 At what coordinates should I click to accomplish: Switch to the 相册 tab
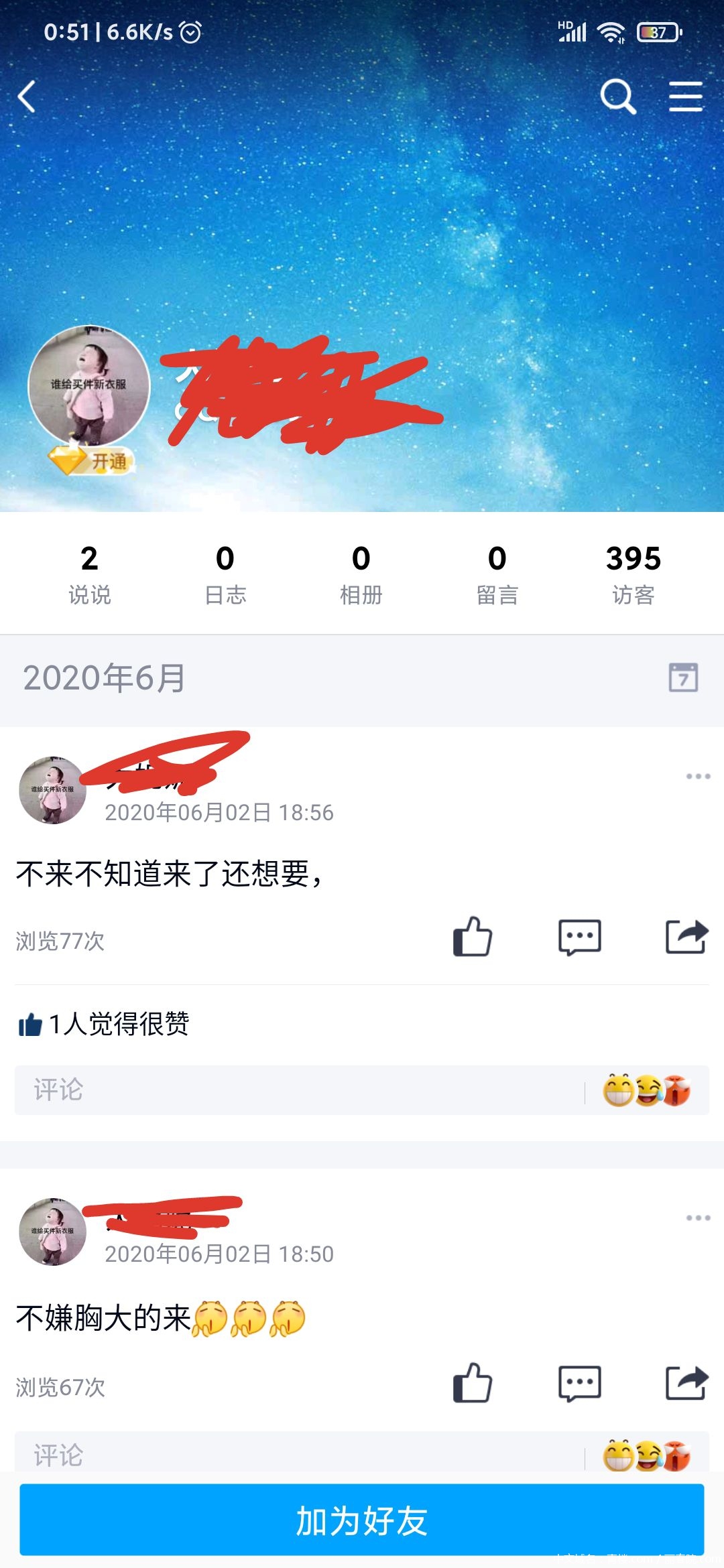[361, 574]
